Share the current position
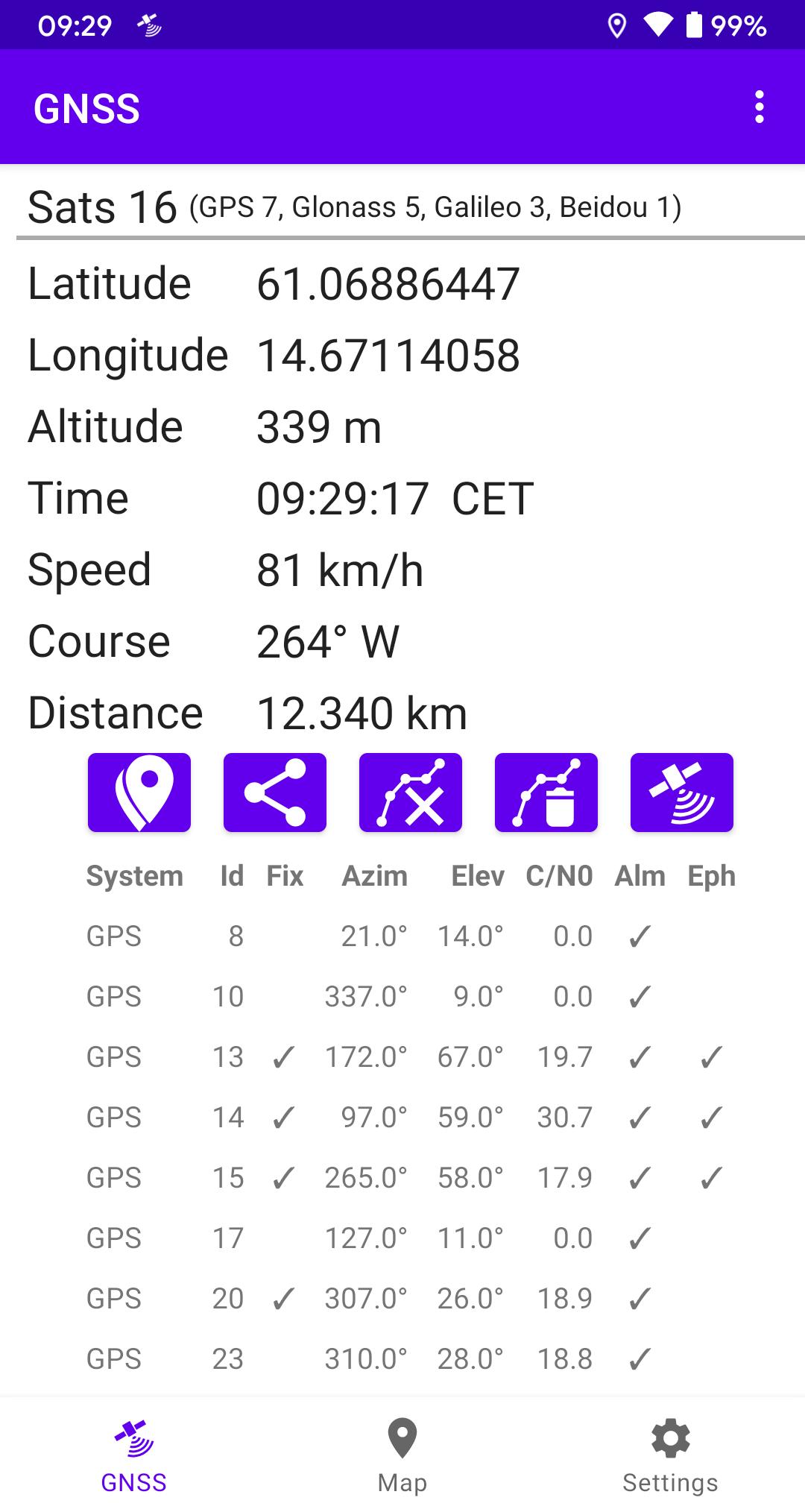The width and height of the screenshot is (805, 1512). [x=275, y=793]
